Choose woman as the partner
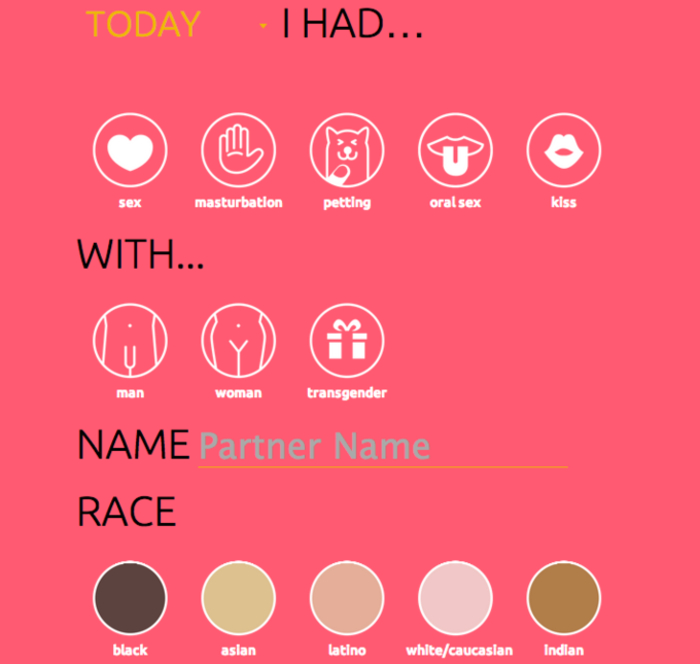This screenshot has height=664, width=700. [238, 341]
